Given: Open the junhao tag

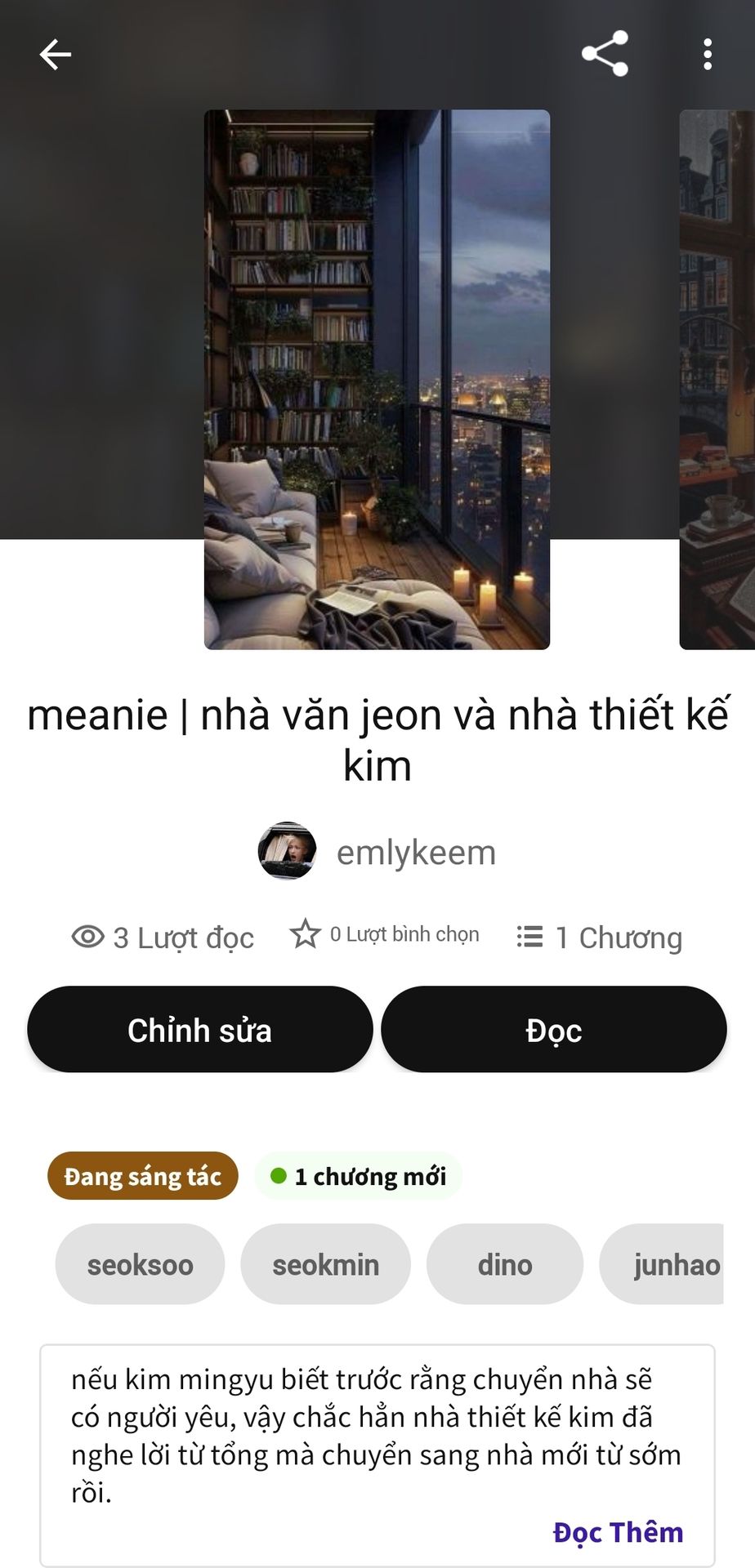Looking at the screenshot, I should (x=670, y=1264).
